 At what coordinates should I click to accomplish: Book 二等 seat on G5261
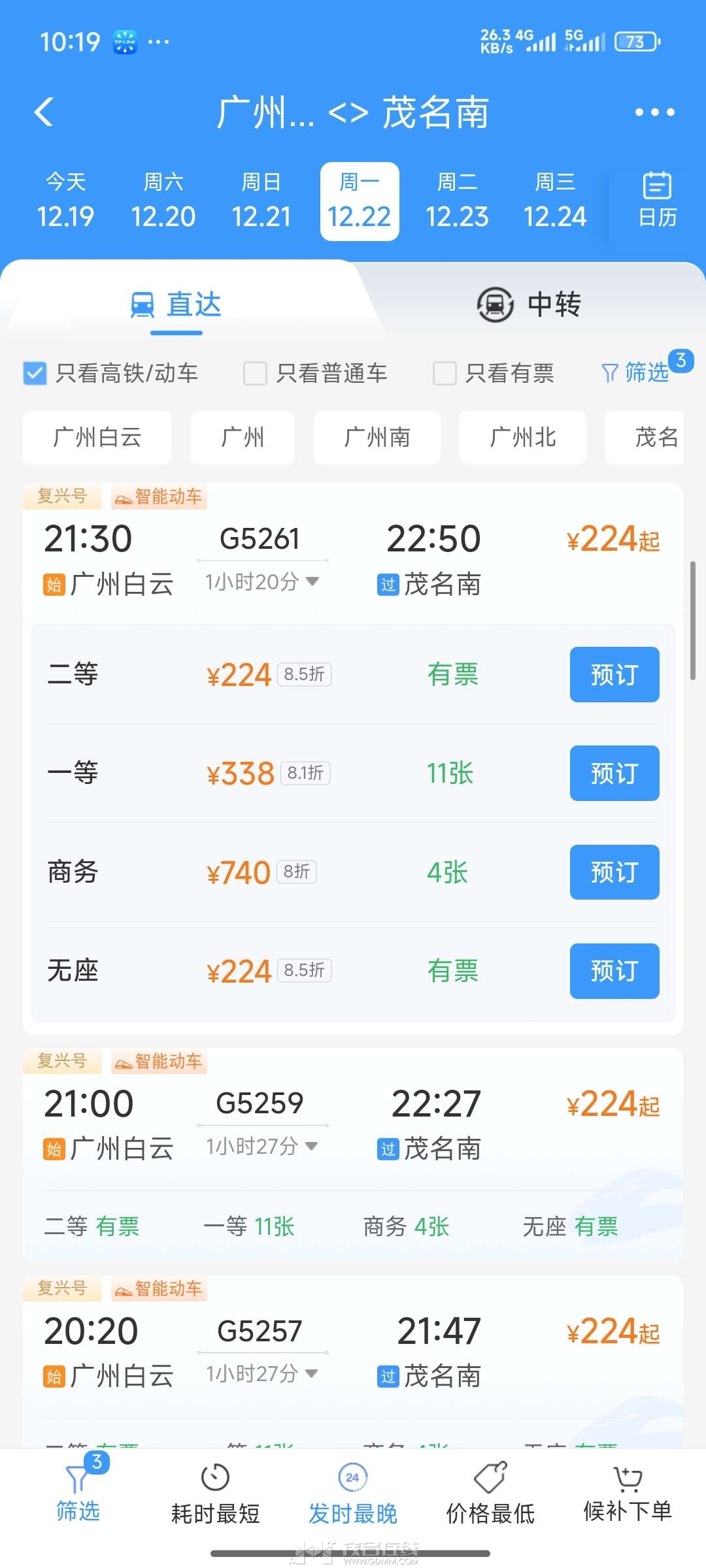click(x=614, y=675)
